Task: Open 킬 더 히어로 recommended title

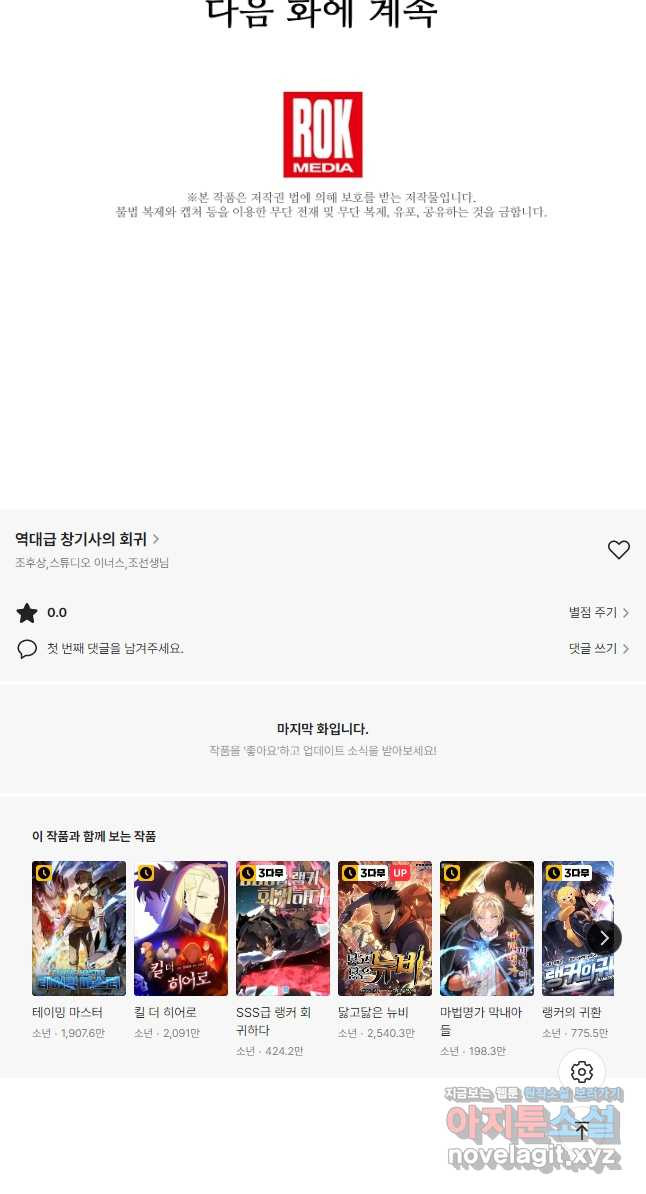Action: click(181, 928)
